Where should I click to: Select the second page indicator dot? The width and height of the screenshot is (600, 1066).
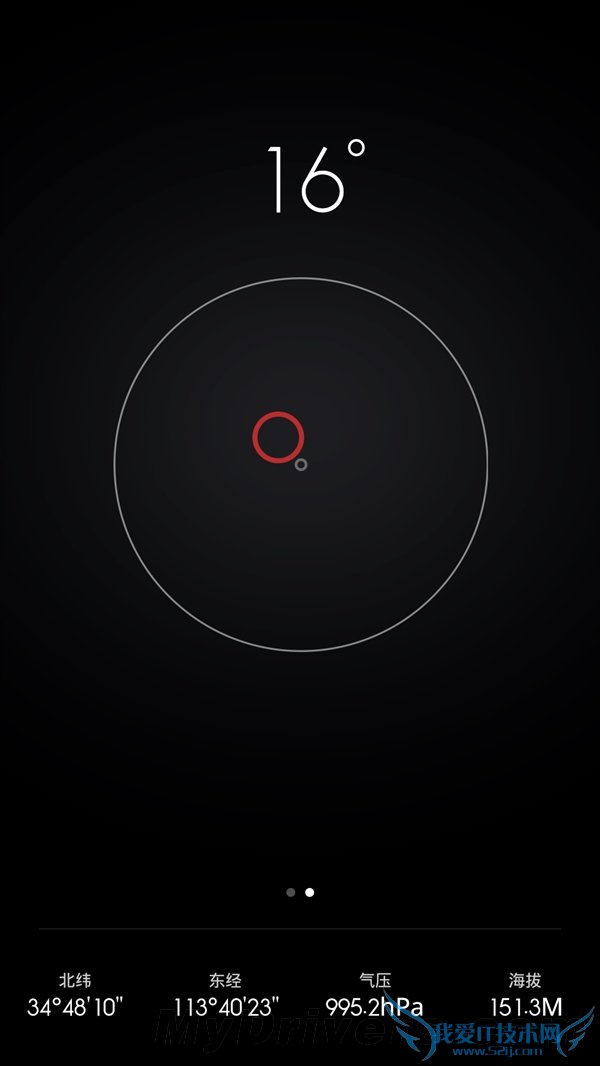(310, 892)
